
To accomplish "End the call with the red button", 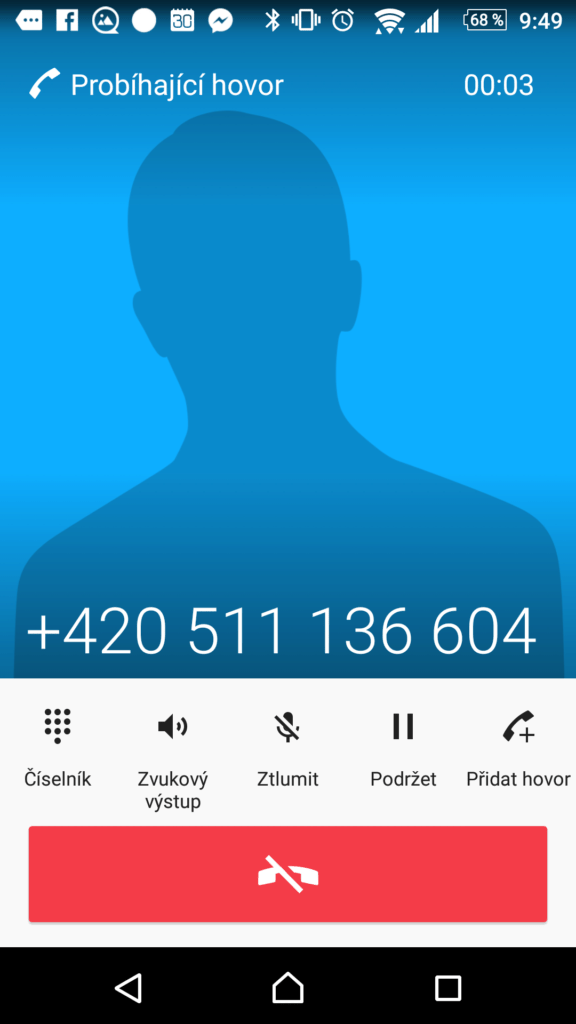I will pos(287,874).
